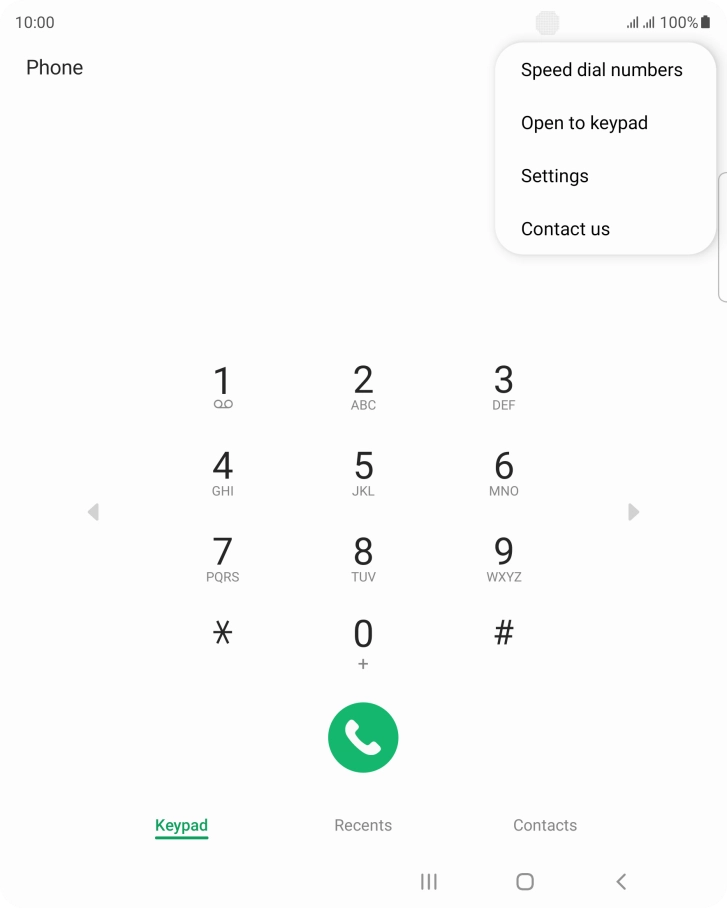Enter digit 7 on keypad
The width and height of the screenshot is (727, 908).
click(222, 559)
